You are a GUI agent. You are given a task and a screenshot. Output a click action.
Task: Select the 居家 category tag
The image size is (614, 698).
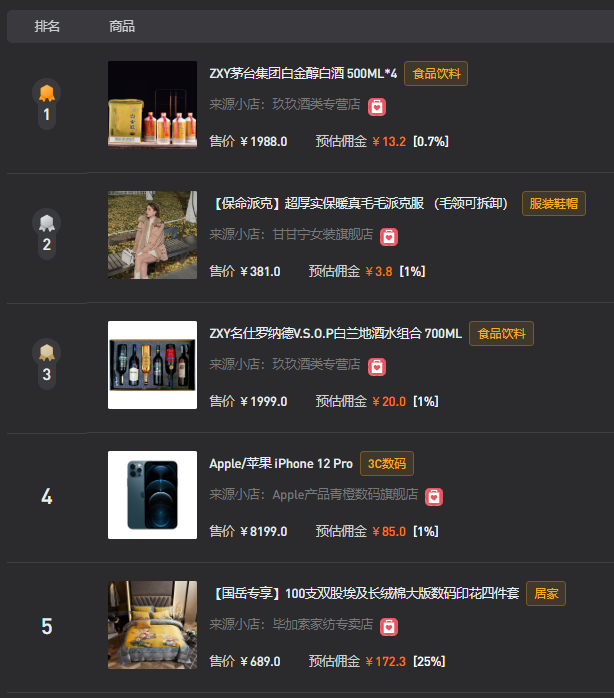[546, 594]
